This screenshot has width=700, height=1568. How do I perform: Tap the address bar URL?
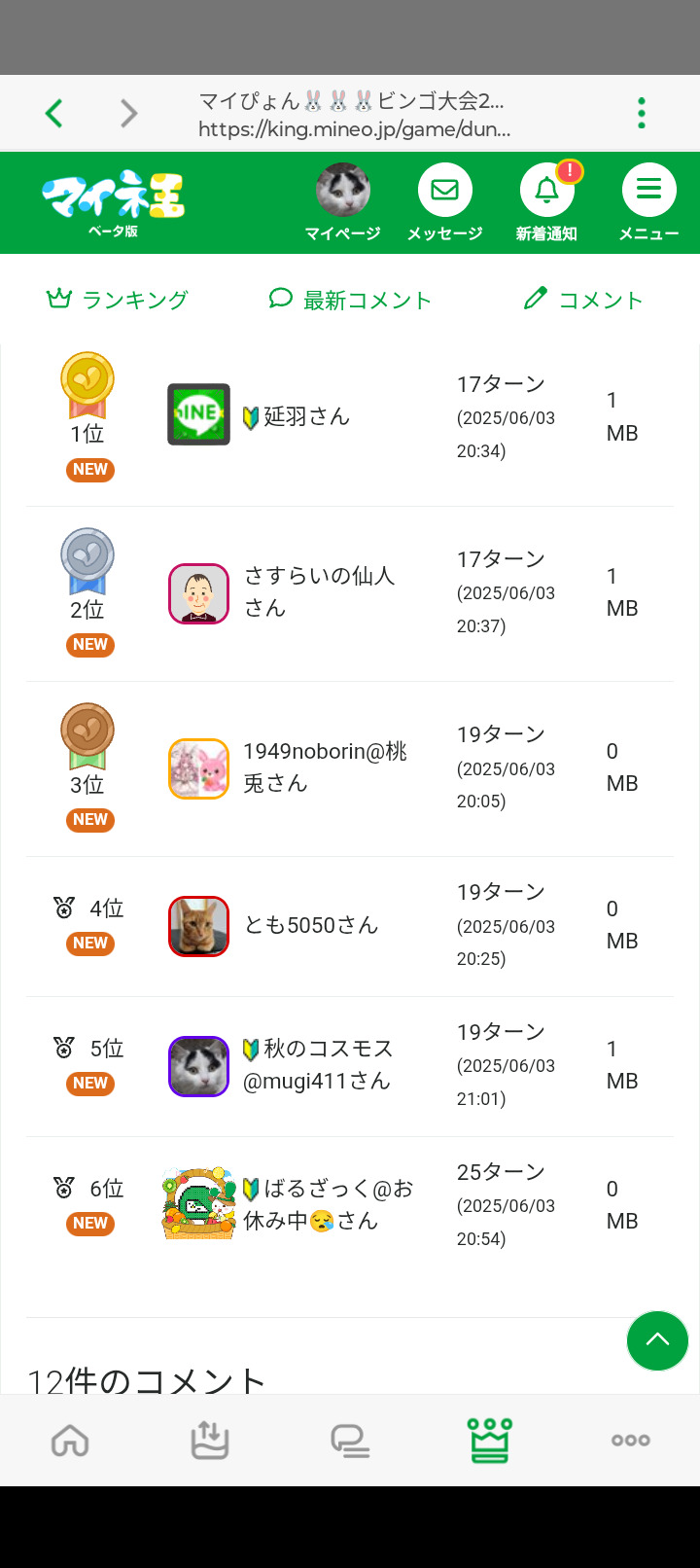point(354,128)
